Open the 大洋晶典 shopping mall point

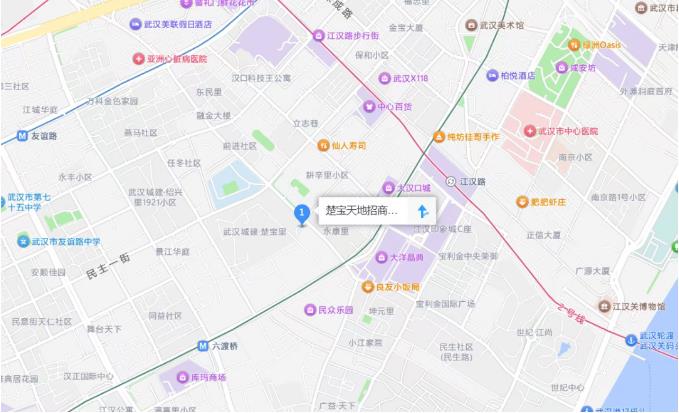point(381,257)
